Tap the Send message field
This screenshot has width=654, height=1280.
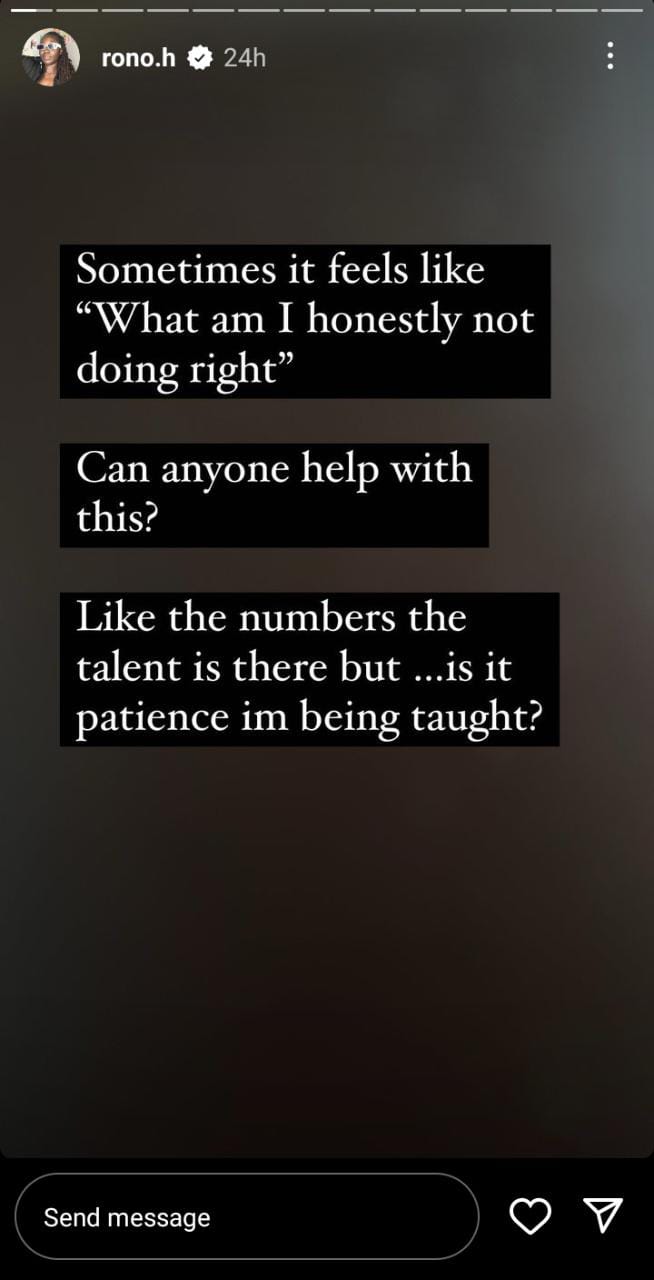click(x=247, y=1216)
